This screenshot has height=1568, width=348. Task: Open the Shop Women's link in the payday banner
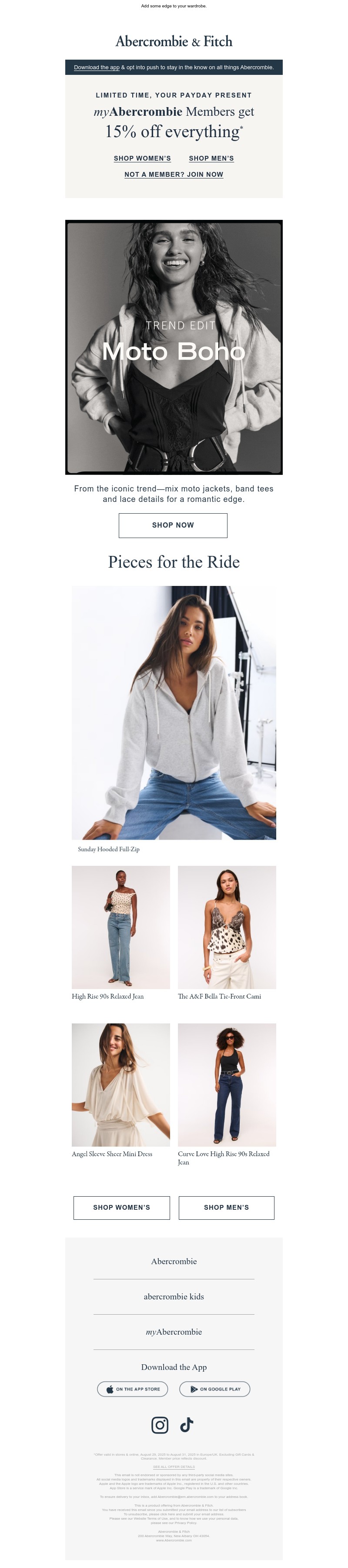pyautogui.click(x=142, y=158)
